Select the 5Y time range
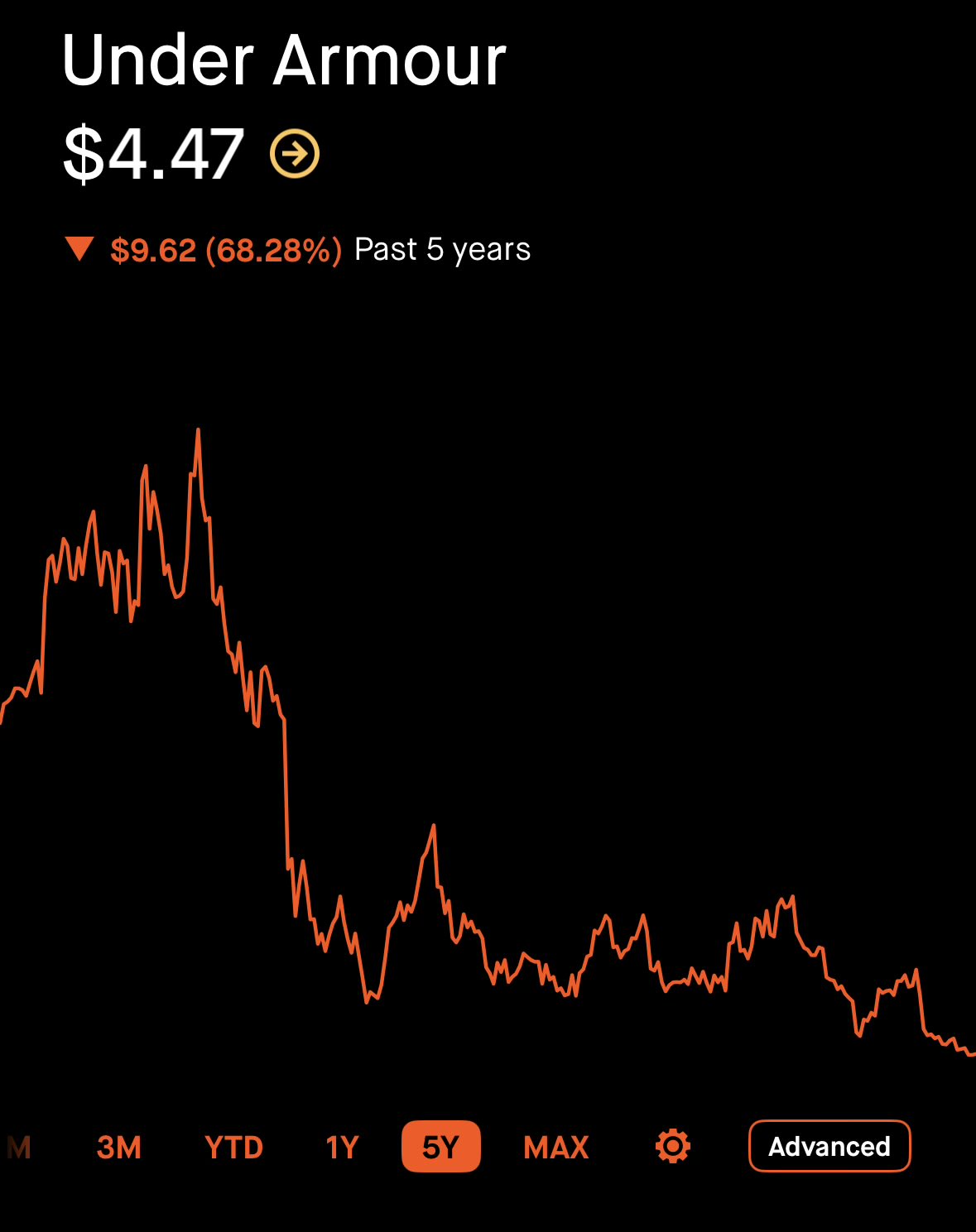This screenshot has width=976, height=1232. pyautogui.click(x=440, y=1147)
